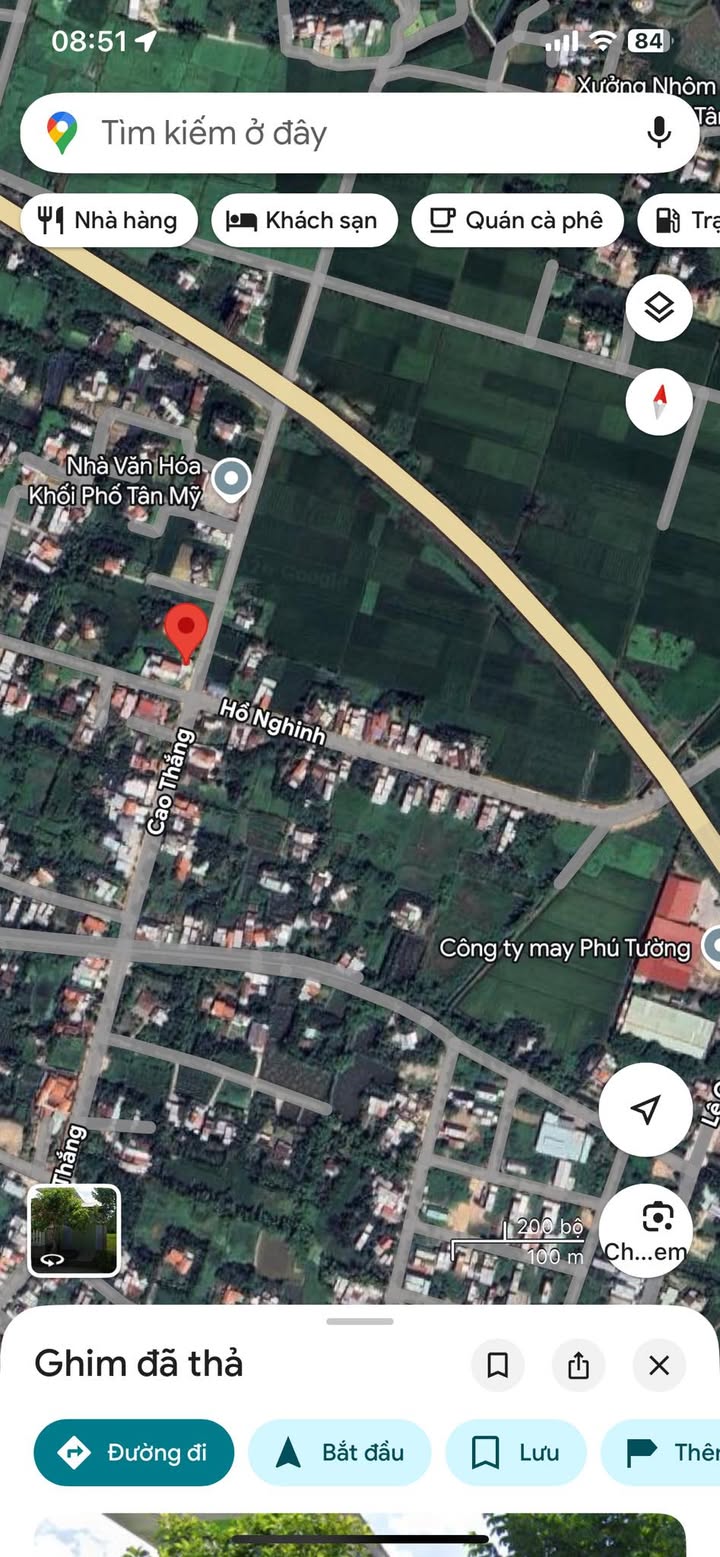The width and height of the screenshot is (720, 1557).
Task: Close the Ghim đã thả panel
Action: 659,1365
